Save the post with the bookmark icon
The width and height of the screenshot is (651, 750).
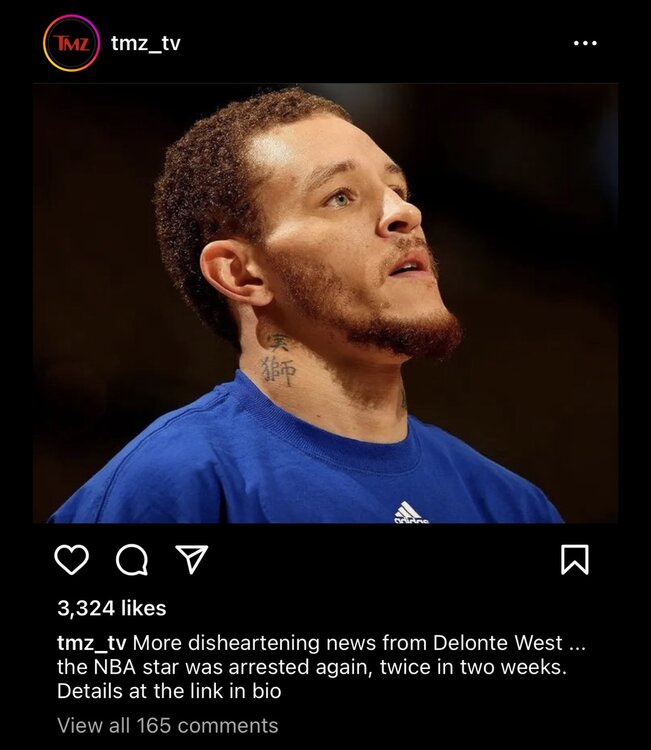pos(575,560)
